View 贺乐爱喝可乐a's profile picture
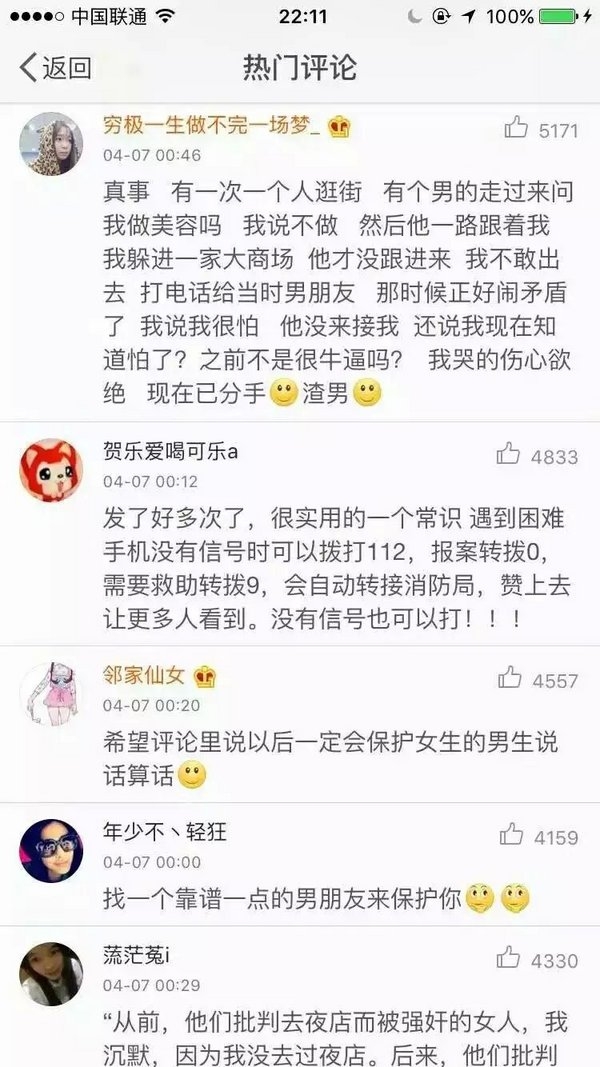The height and width of the screenshot is (1067, 600). pyautogui.click(x=51, y=469)
